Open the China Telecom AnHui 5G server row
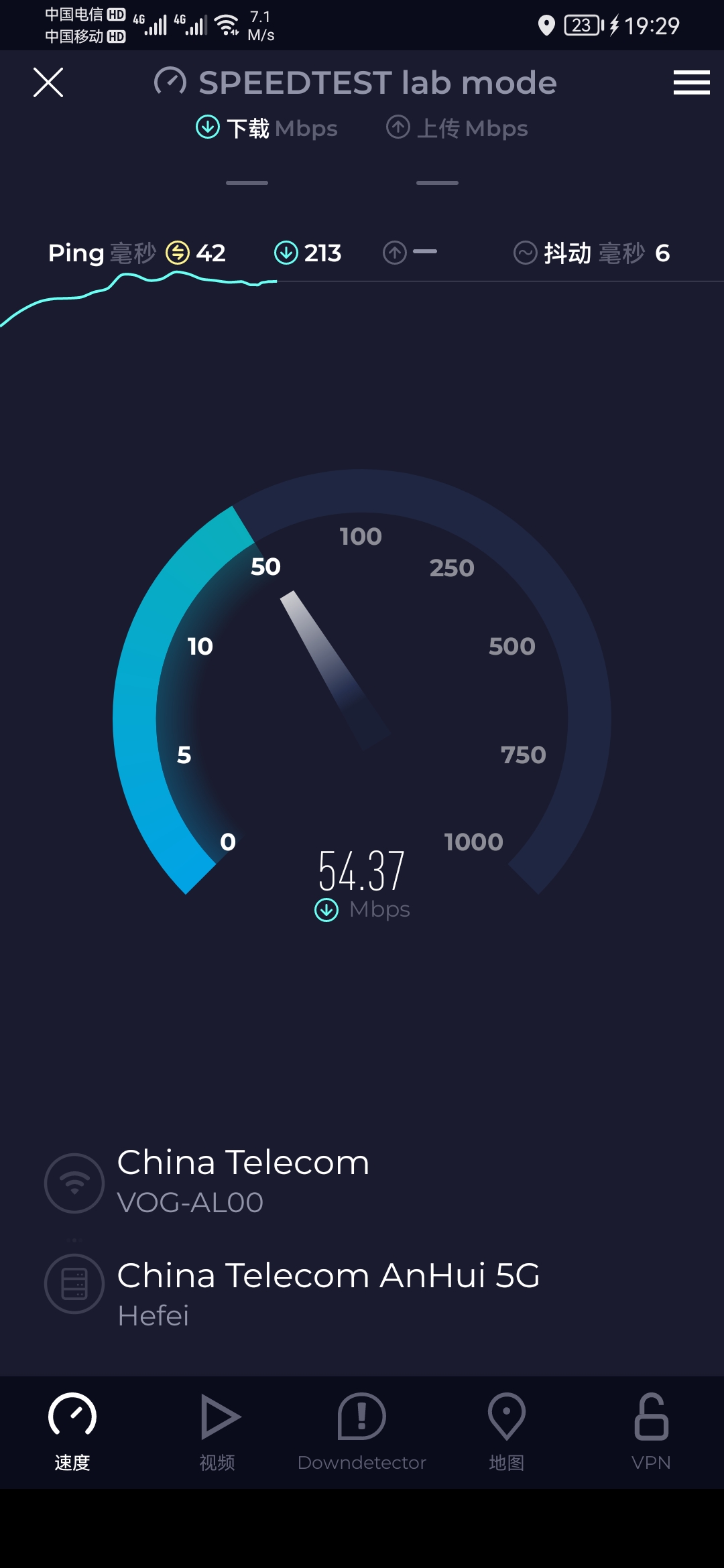The image size is (724, 1568). [x=328, y=1292]
